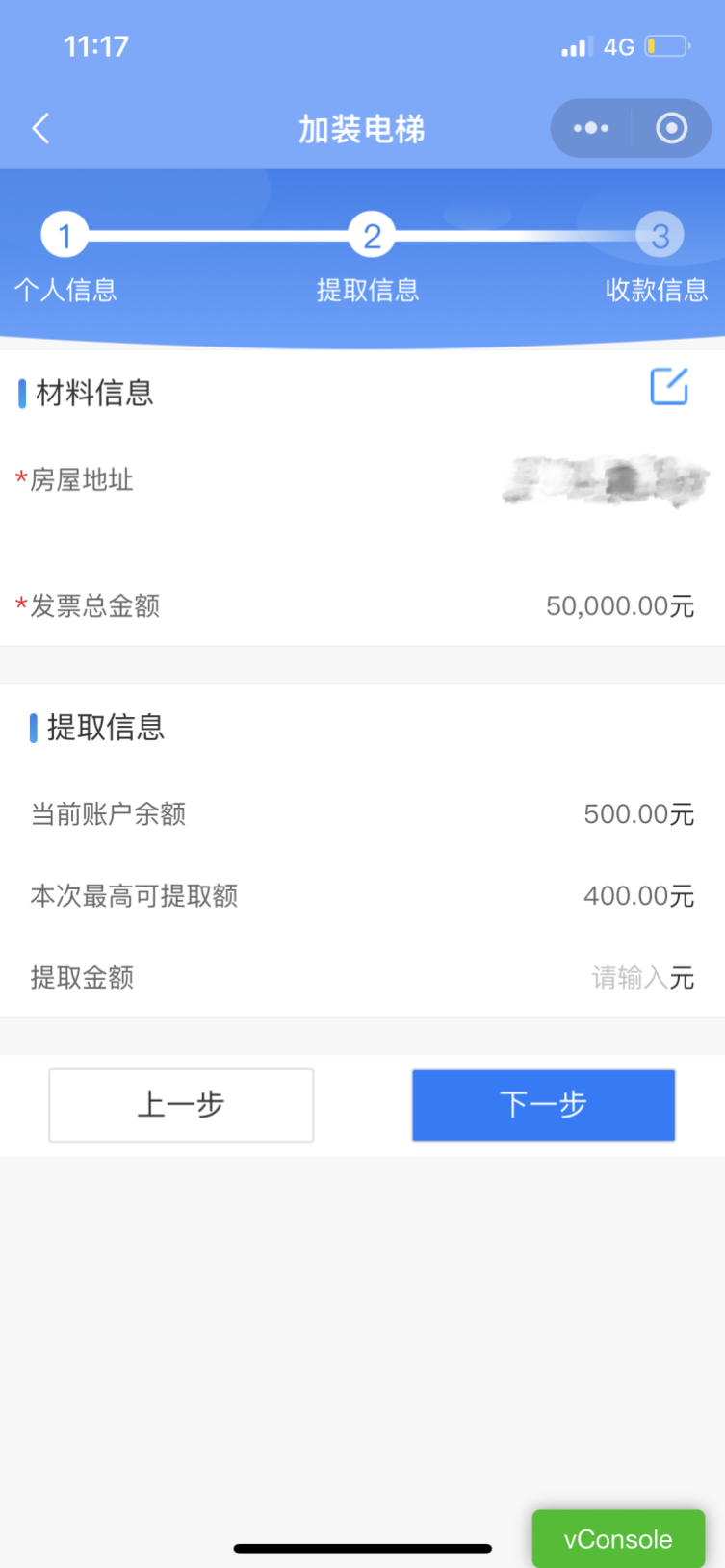725x1568 pixels.
Task: Return to the previous step with 上一步
Action: coord(181,1105)
